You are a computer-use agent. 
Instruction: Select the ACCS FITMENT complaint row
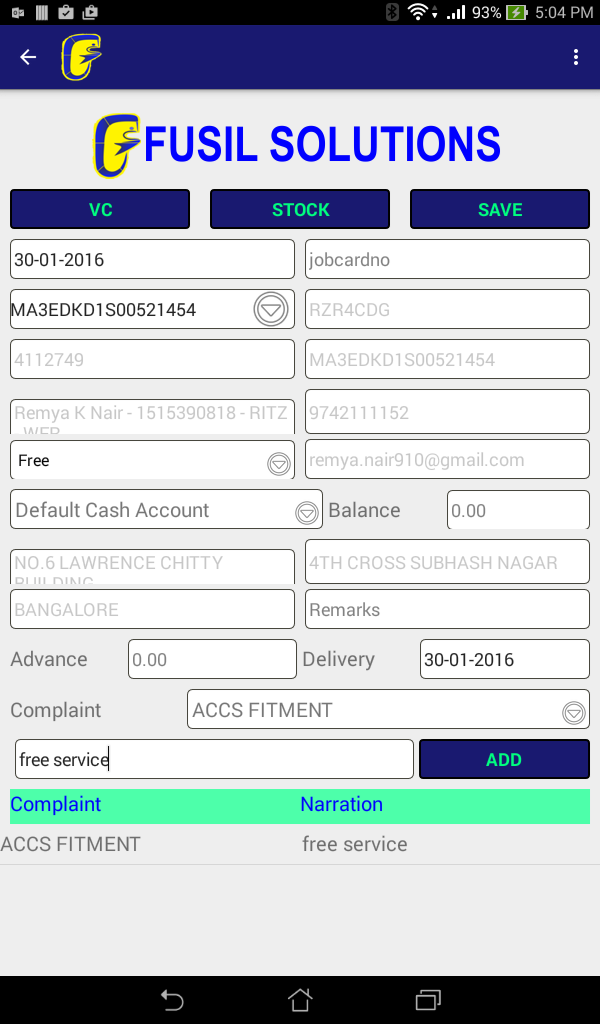300,844
